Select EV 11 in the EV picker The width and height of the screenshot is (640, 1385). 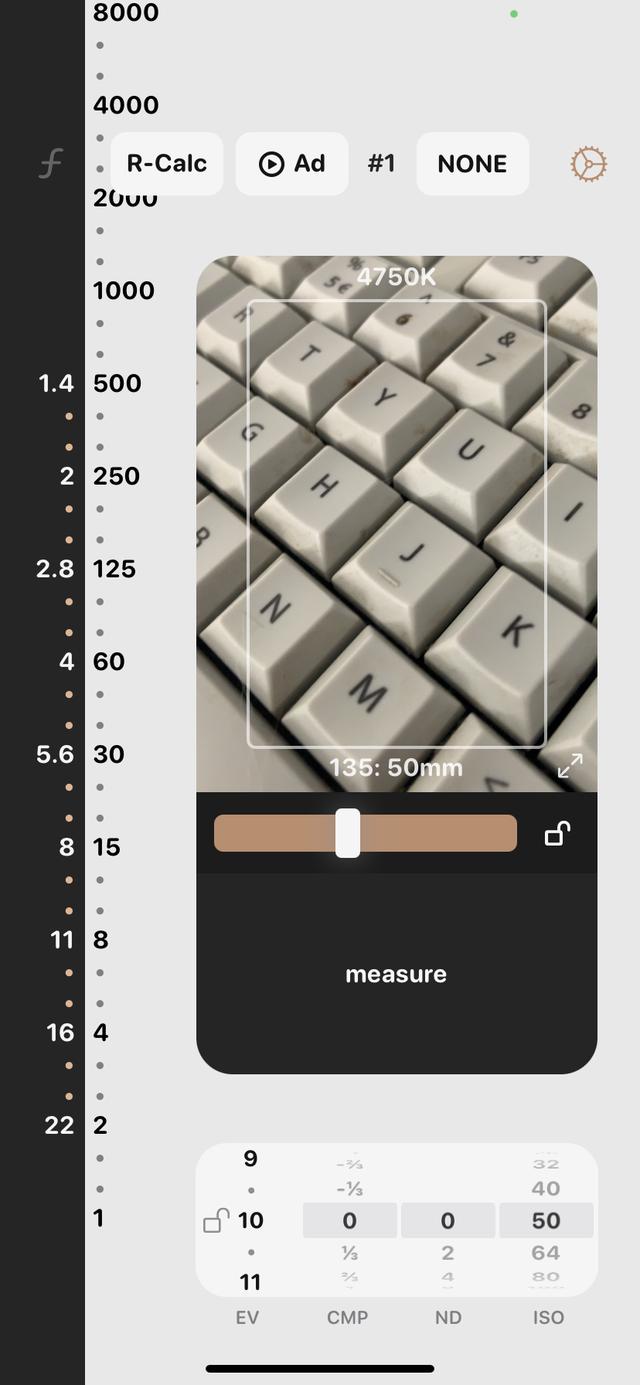click(x=250, y=1281)
